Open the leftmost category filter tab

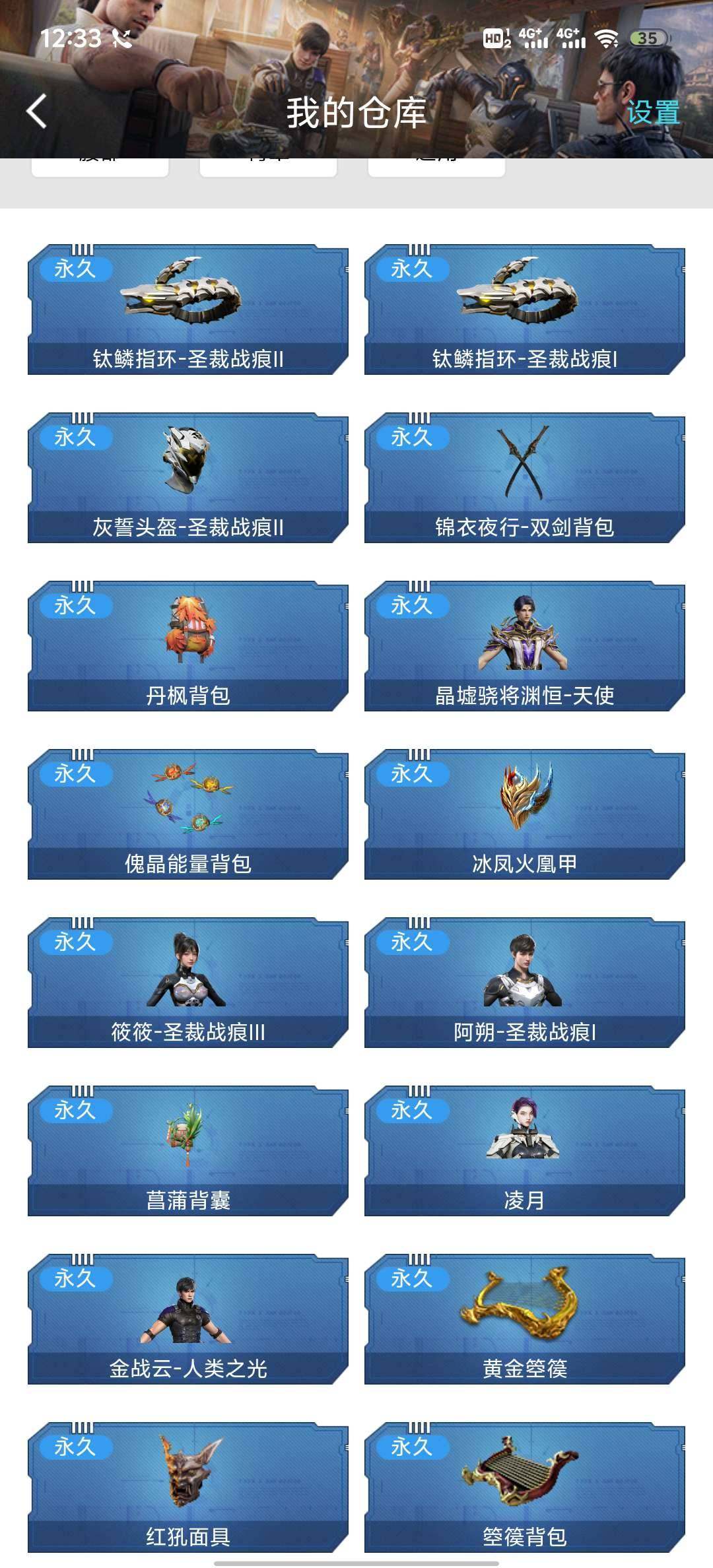(x=99, y=164)
